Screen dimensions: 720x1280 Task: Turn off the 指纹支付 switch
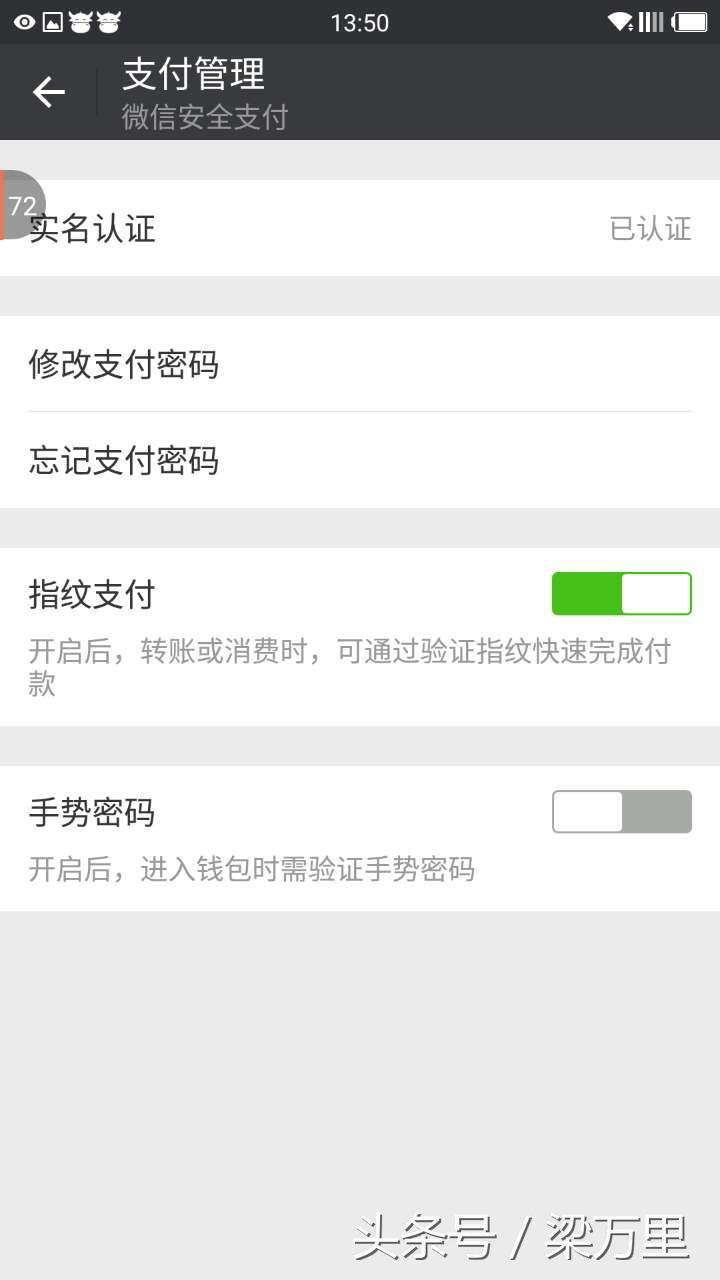(x=621, y=594)
